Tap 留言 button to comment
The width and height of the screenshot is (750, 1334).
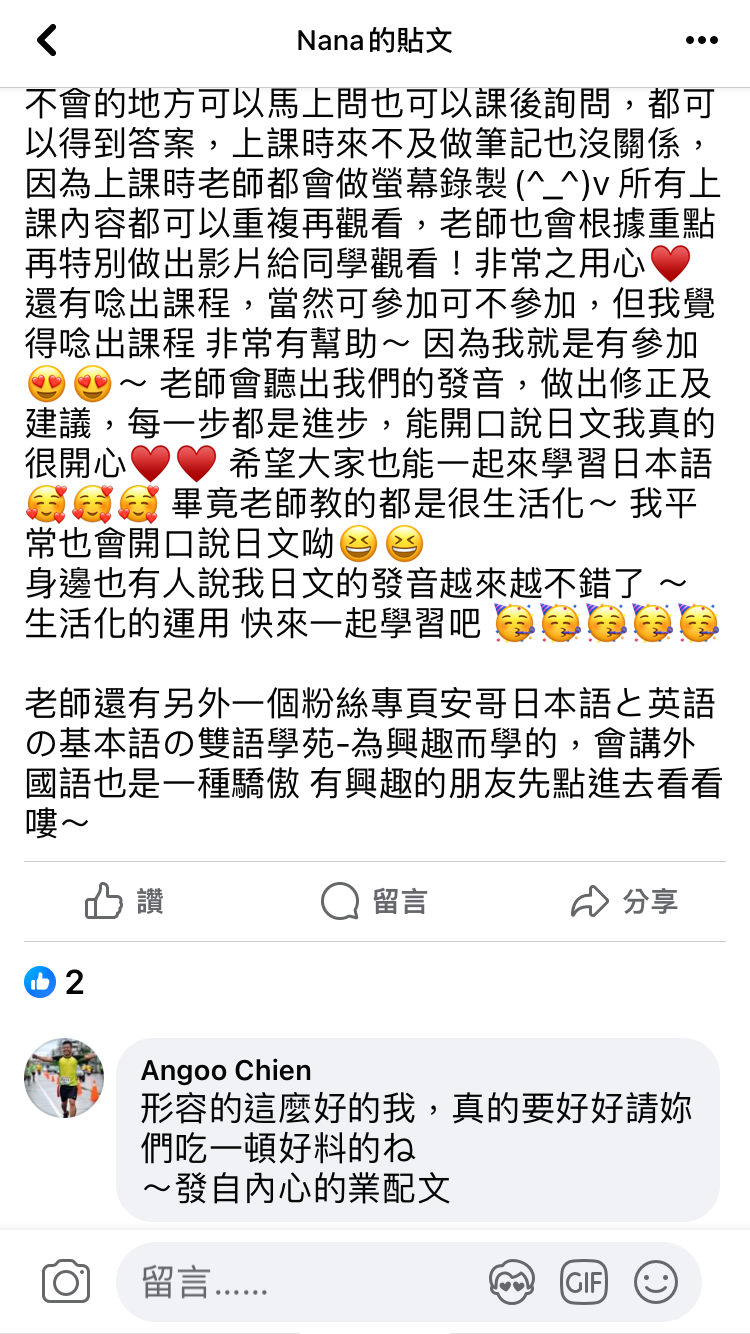click(x=374, y=902)
